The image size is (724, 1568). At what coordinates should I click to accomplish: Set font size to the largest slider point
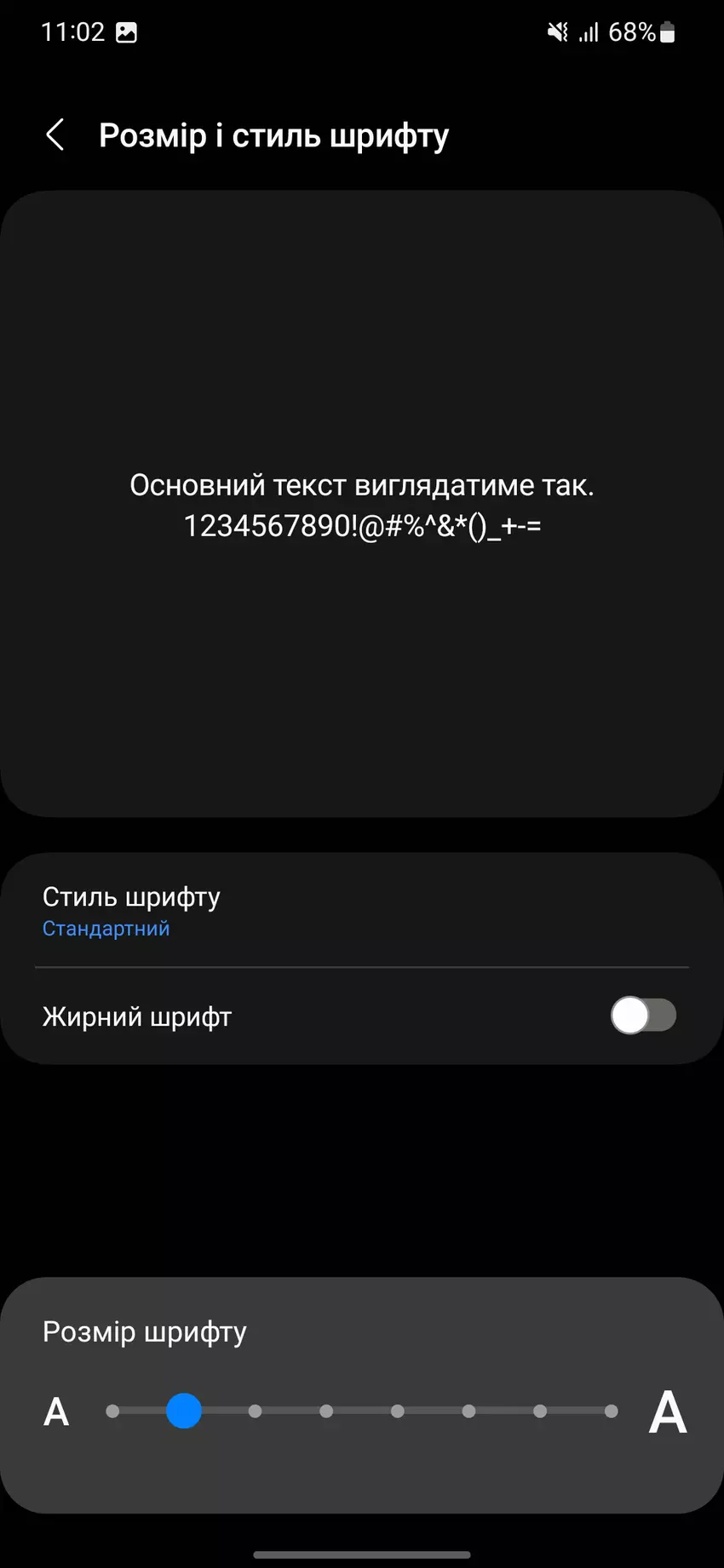pyautogui.click(x=611, y=1411)
